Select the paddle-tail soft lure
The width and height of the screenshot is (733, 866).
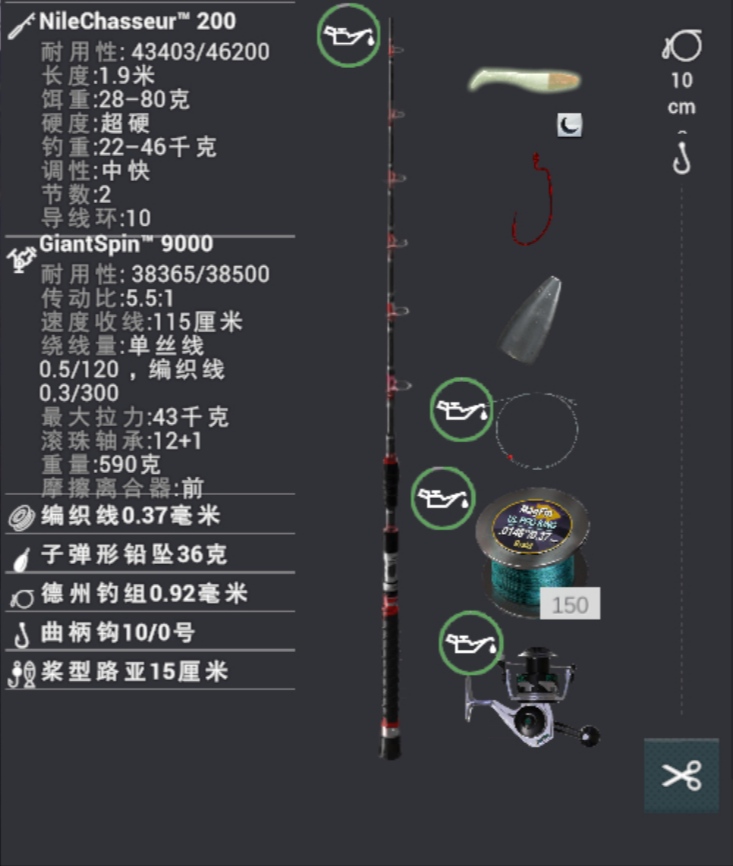[523, 80]
